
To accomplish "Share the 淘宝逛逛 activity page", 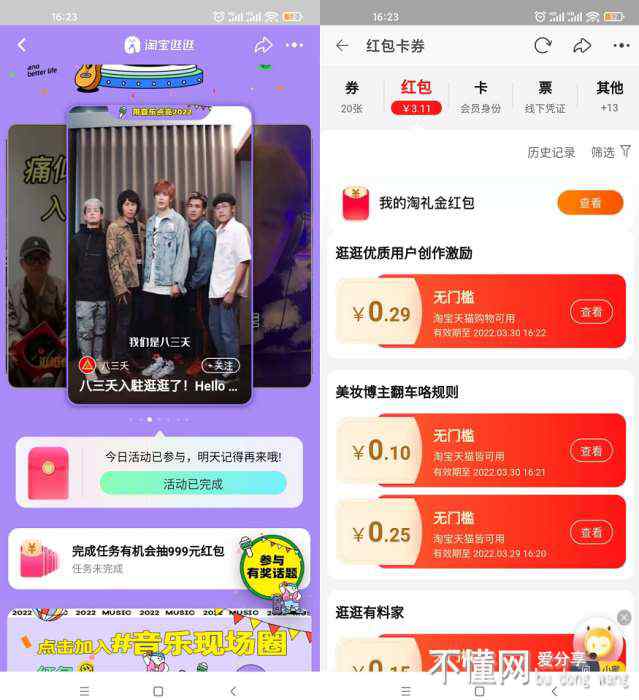I will 263,45.
